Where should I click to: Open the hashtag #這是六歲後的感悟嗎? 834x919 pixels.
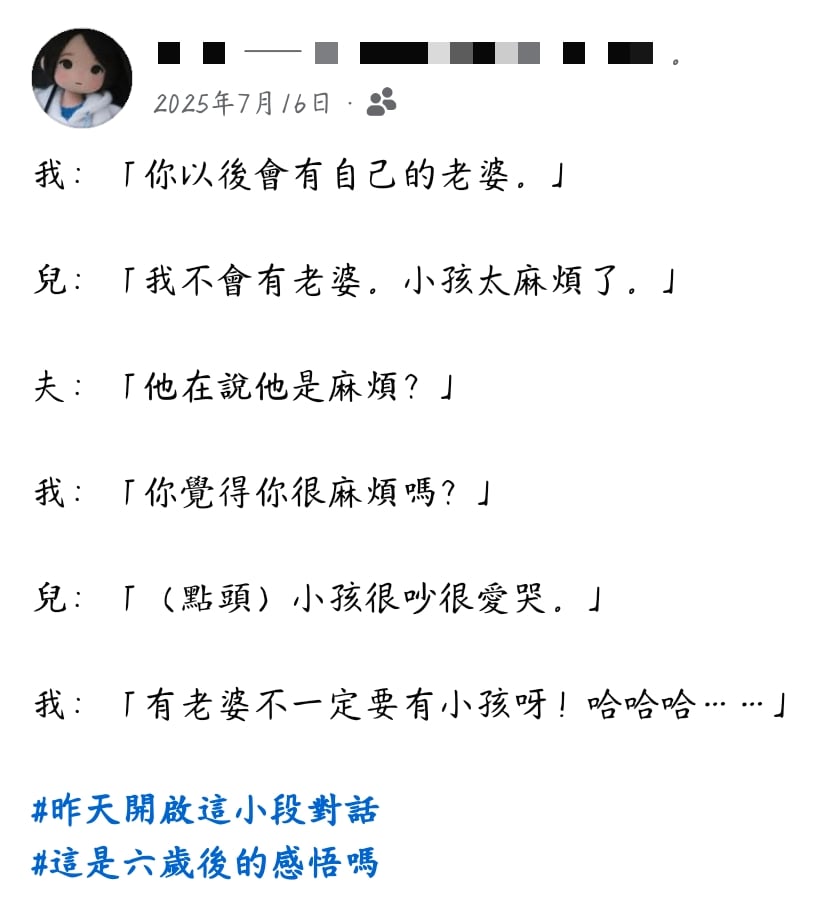tap(206, 862)
